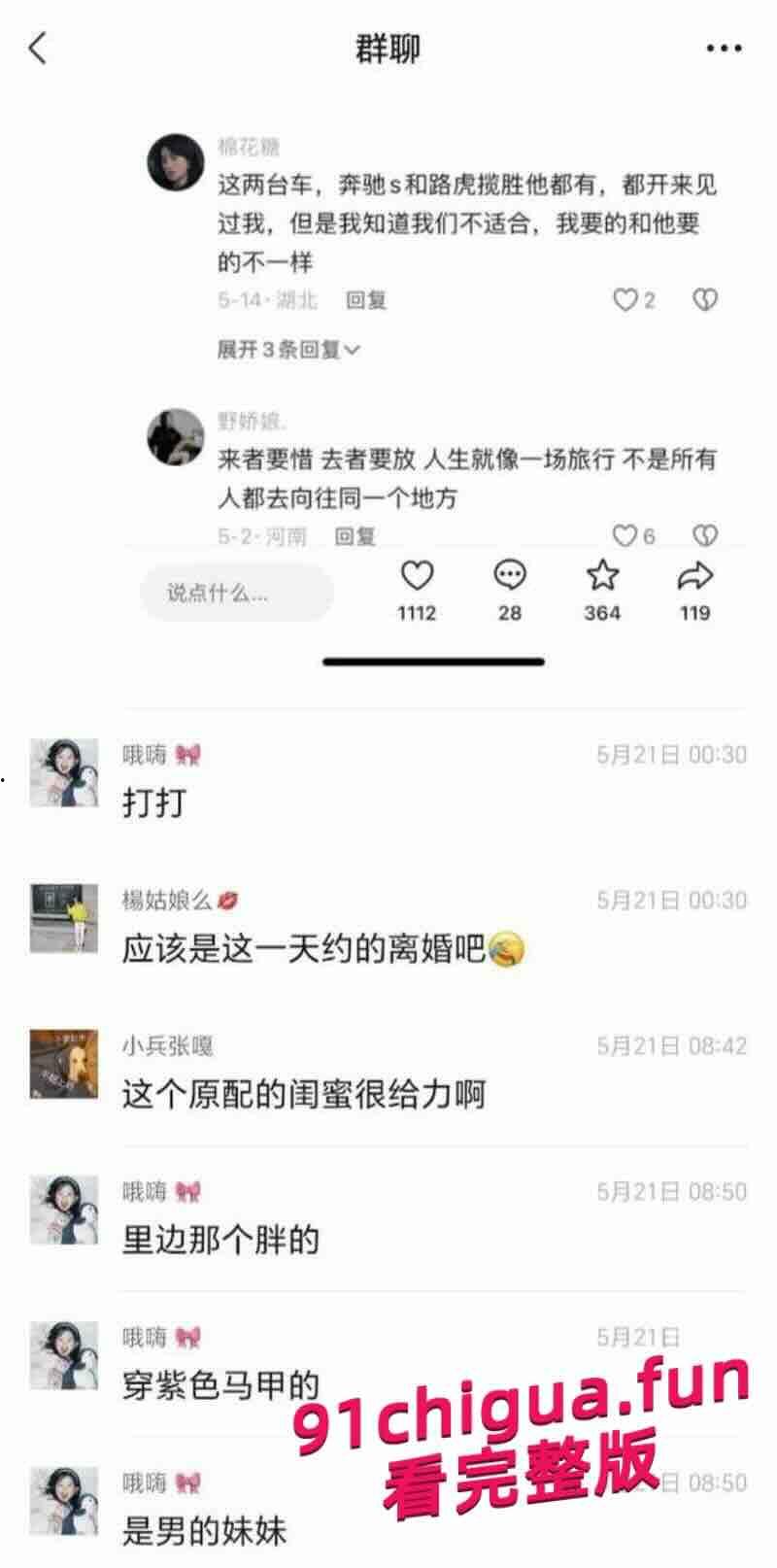The width and height of the screenshot is (777, 1568).
Task: Like the post using the heart icon showing 1112
Action: coord(416,576)
